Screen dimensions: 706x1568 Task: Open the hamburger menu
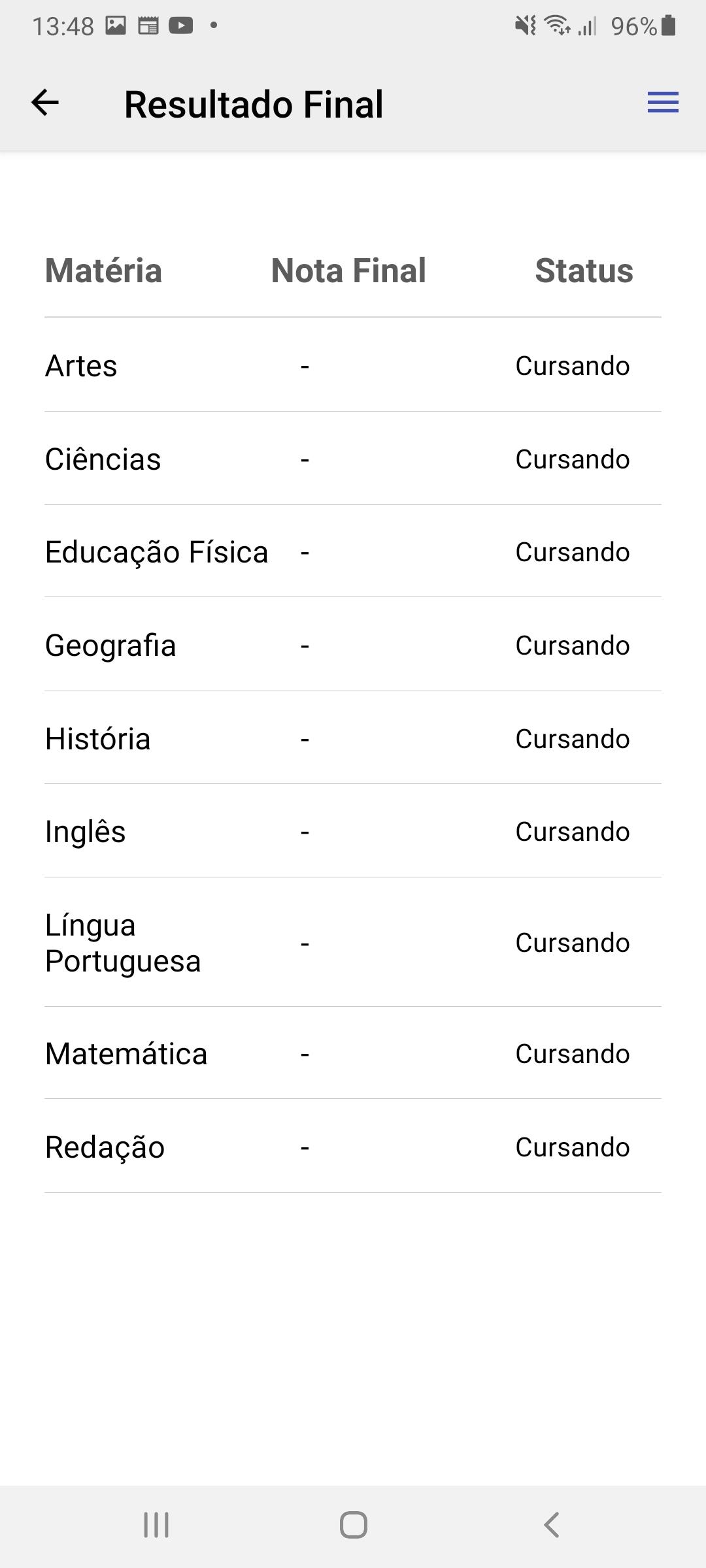point(663,103)
